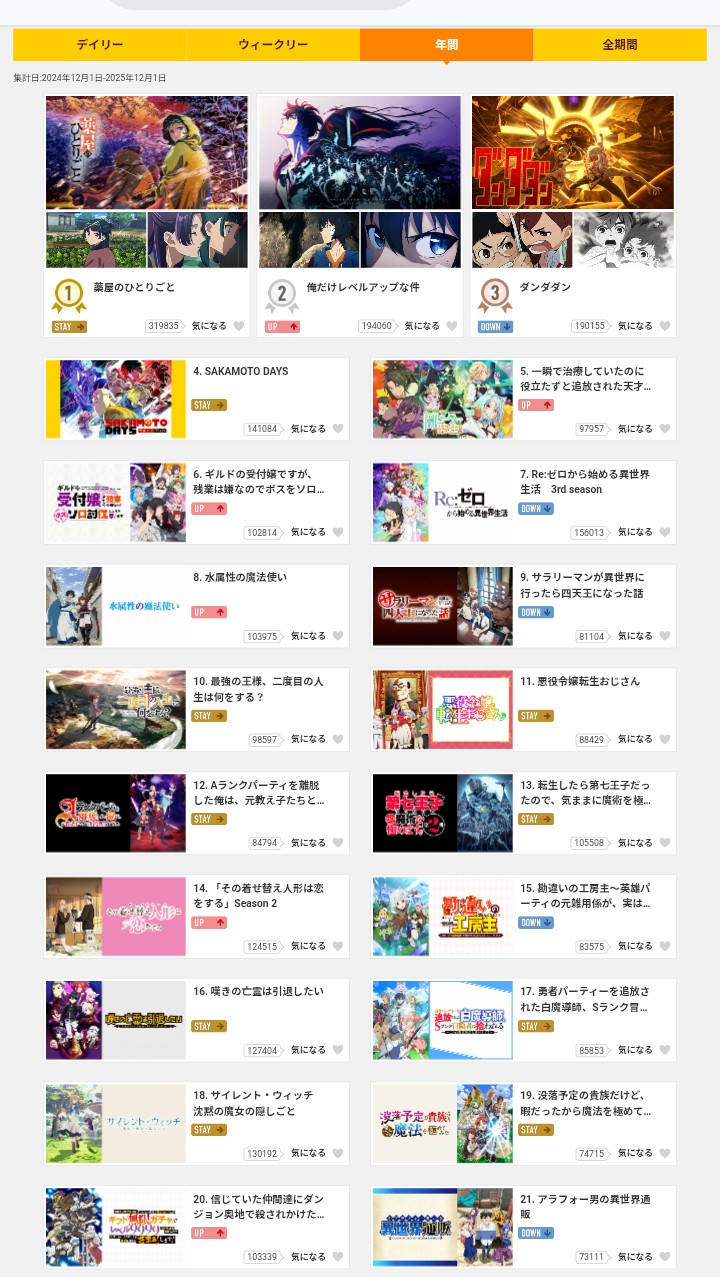Open 俺だけレベルアップな件 ranked second

click(360, 182)
